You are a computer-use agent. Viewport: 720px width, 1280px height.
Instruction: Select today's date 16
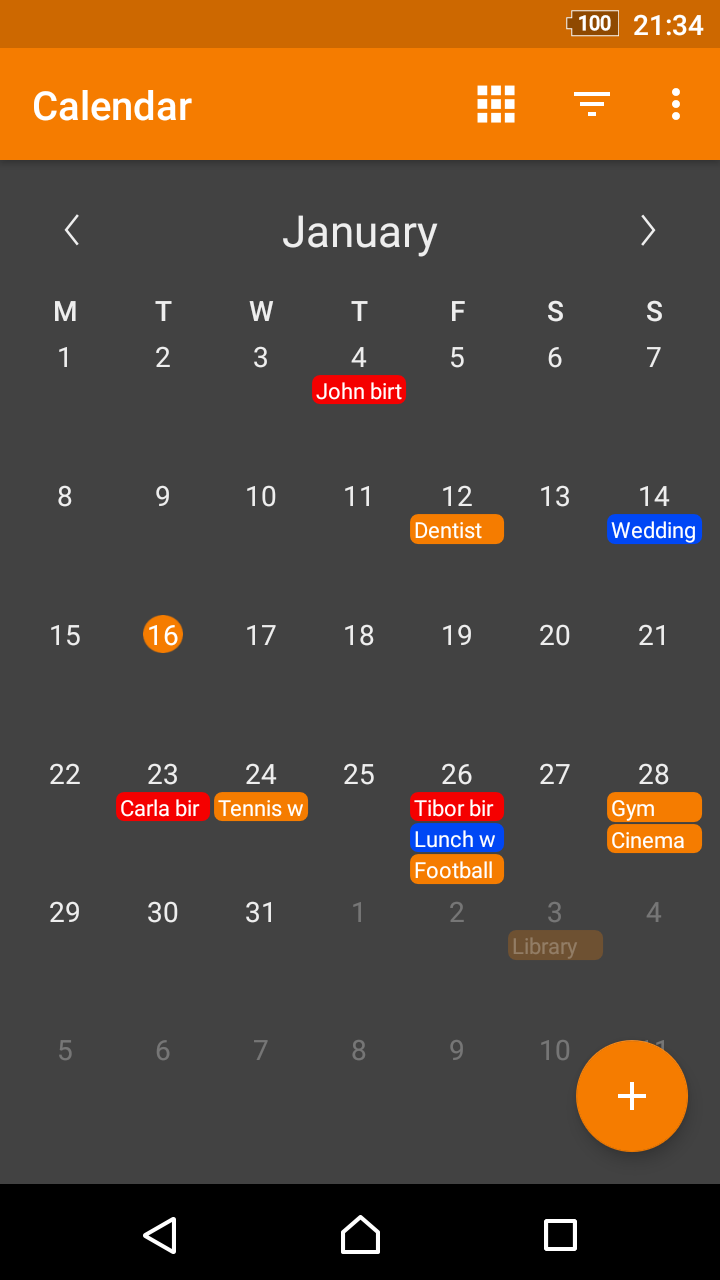pos(163,634)
